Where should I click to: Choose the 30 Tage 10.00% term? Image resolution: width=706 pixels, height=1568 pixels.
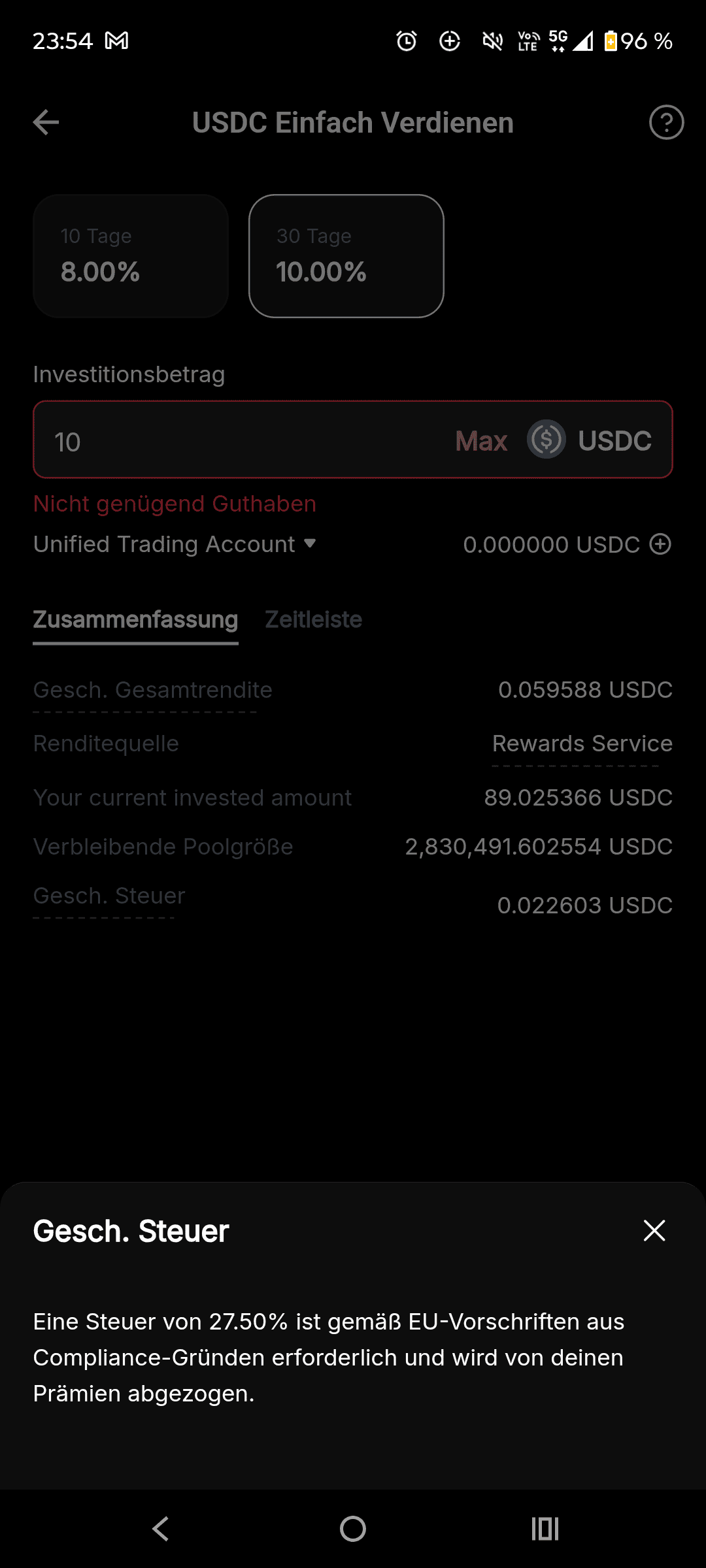tap(346, 256)
